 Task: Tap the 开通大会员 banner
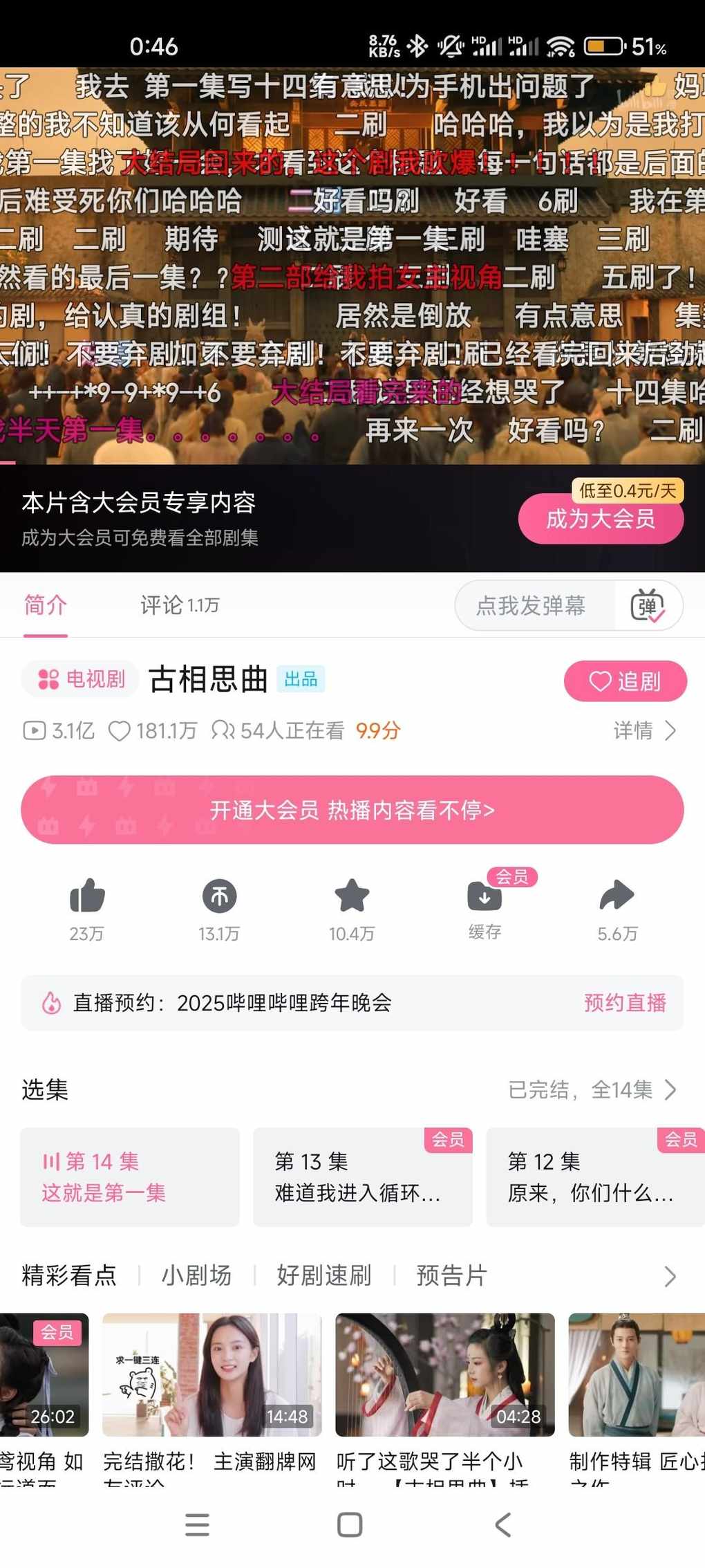coord(352,810)
